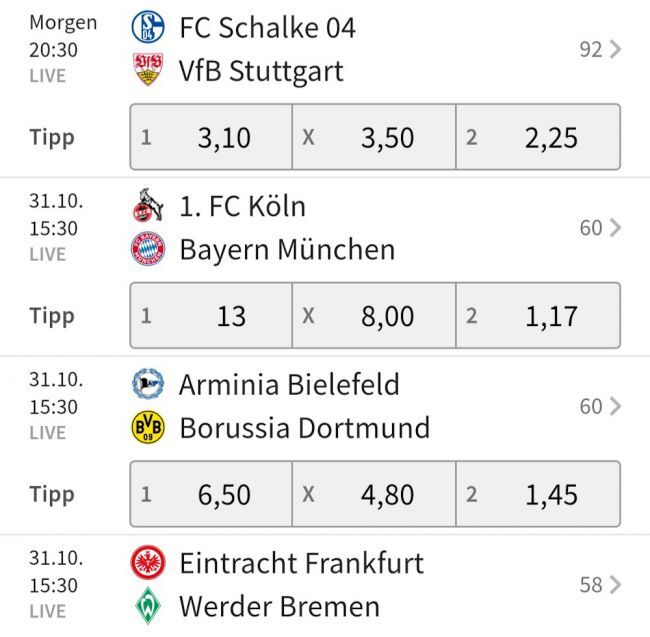View 58 markets for Frankfurt vs Bremen
The width and height of the screenshot is (650, 637).
[x=600, y=584]
